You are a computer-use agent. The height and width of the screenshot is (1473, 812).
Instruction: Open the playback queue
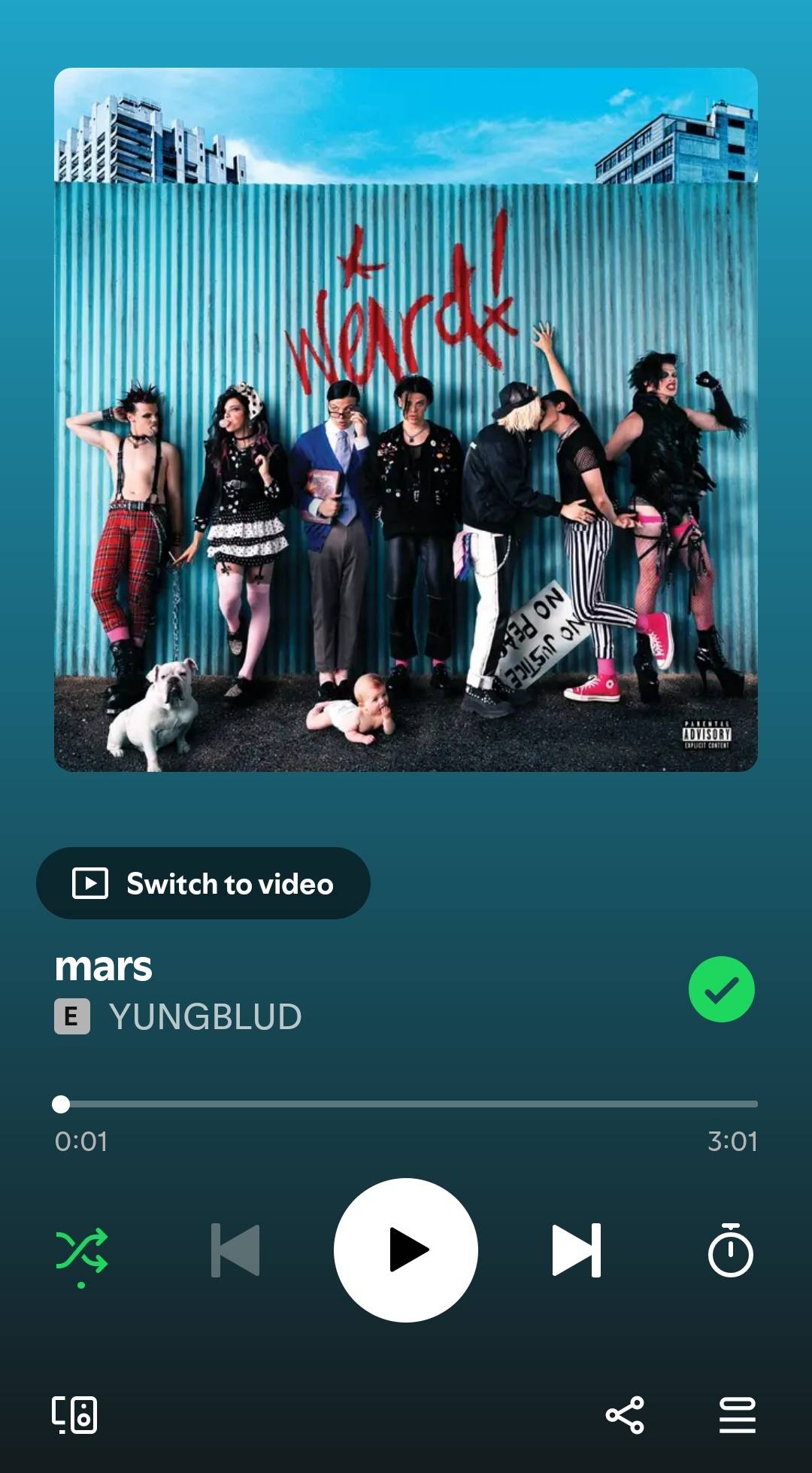coord(737,1415)
